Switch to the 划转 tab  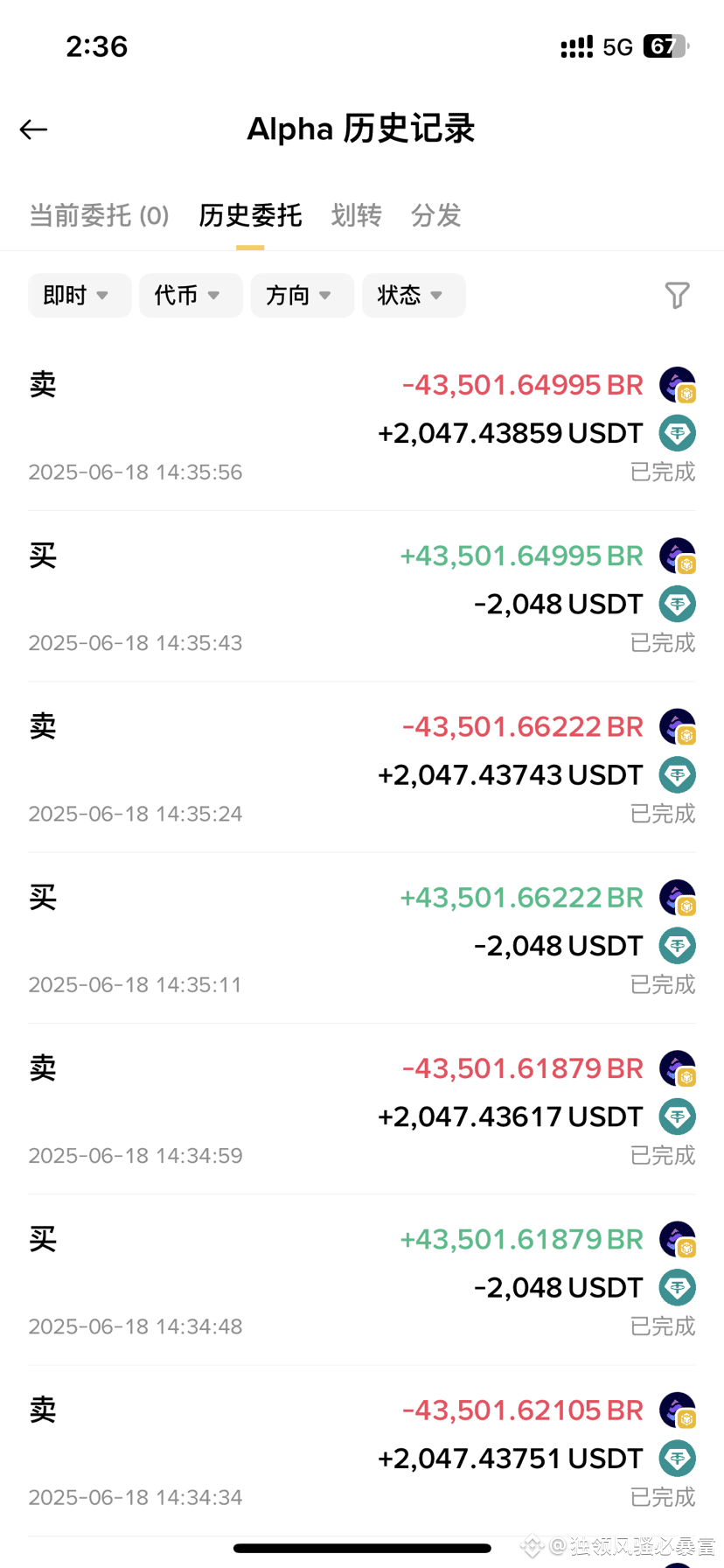click(x=356, y=216)
